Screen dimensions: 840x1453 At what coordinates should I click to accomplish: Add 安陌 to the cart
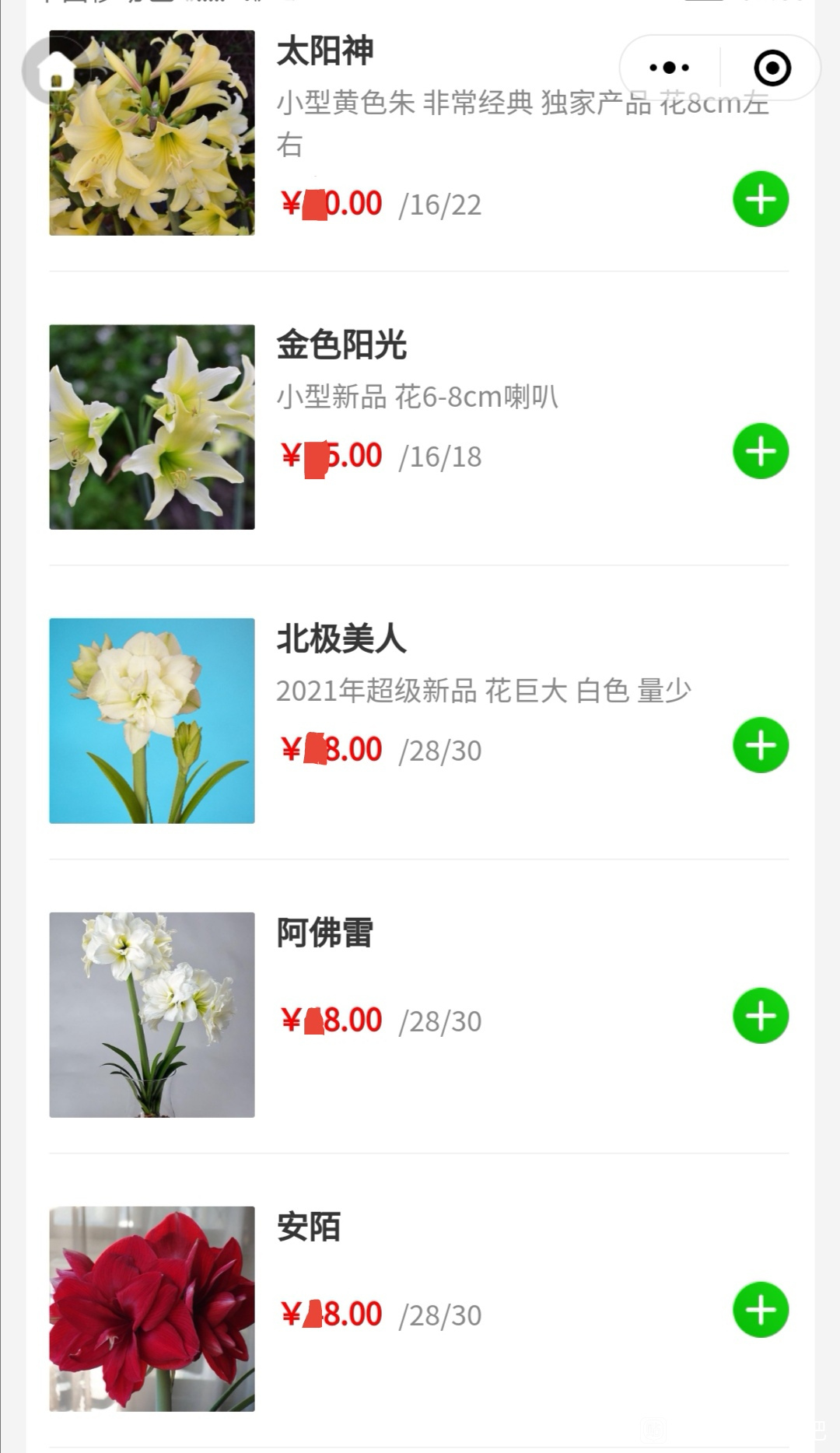coord(761,1310)
